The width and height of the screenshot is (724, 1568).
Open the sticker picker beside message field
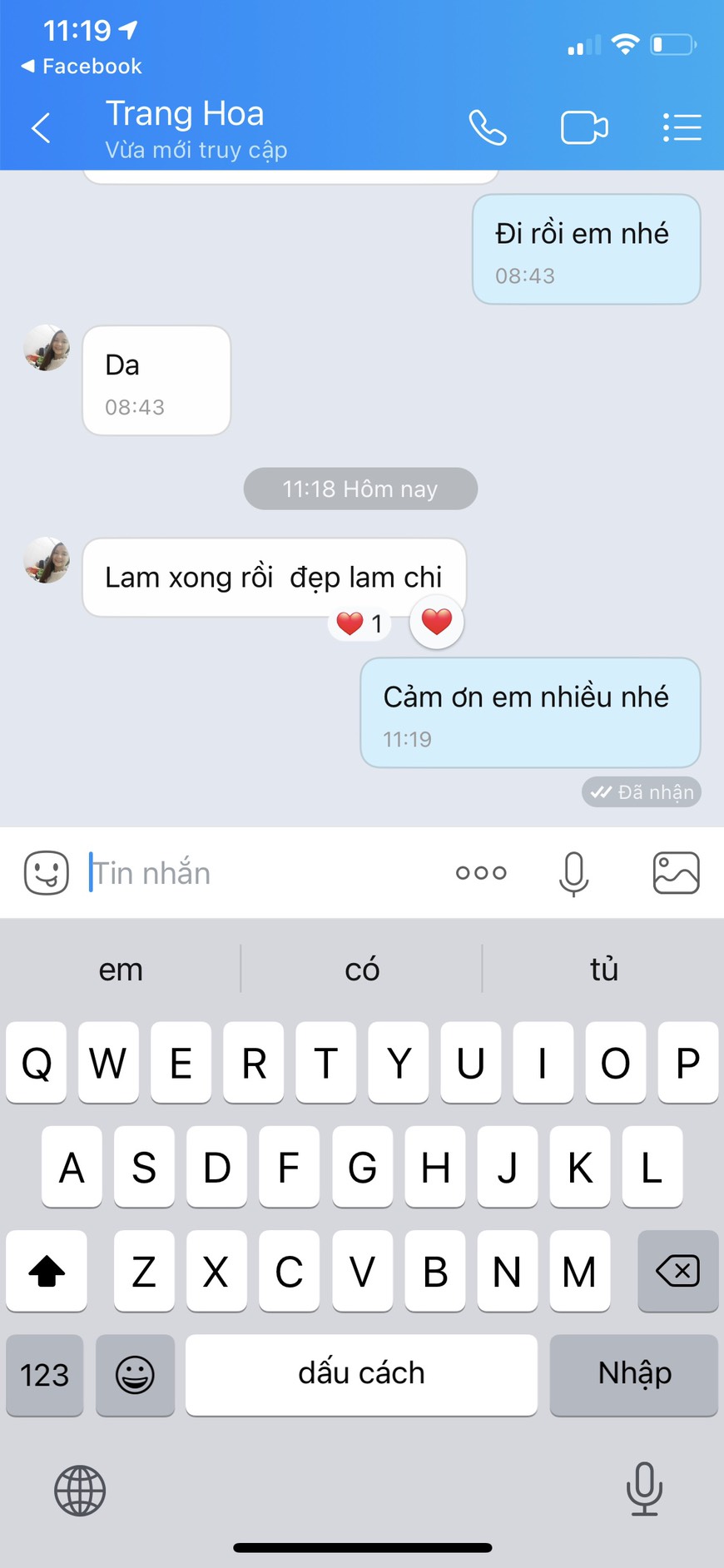(x=47, y=873)
